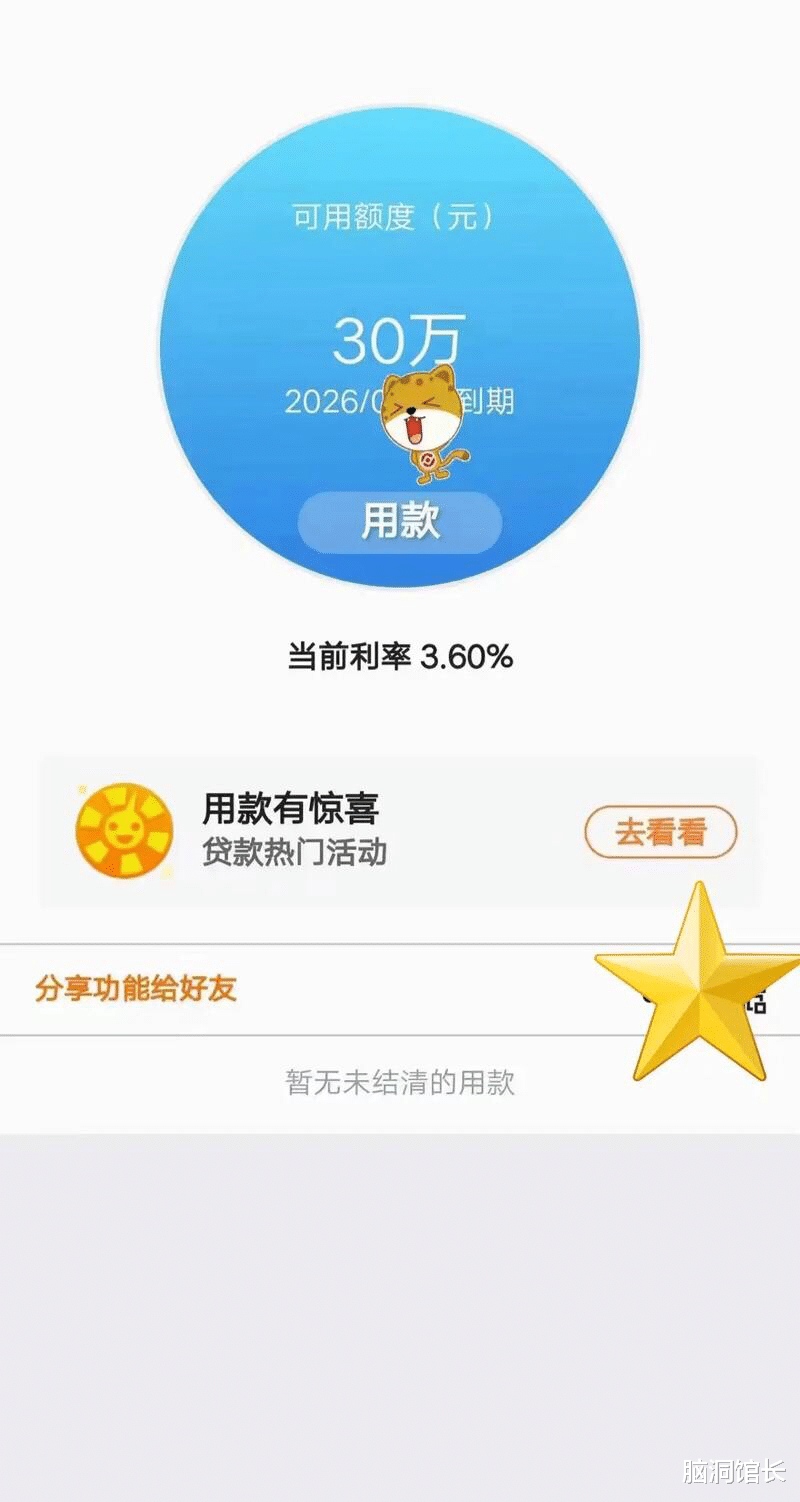Open 去看看 for loan activities
The height and width of the screenshot is (1502, 800).
661,832
